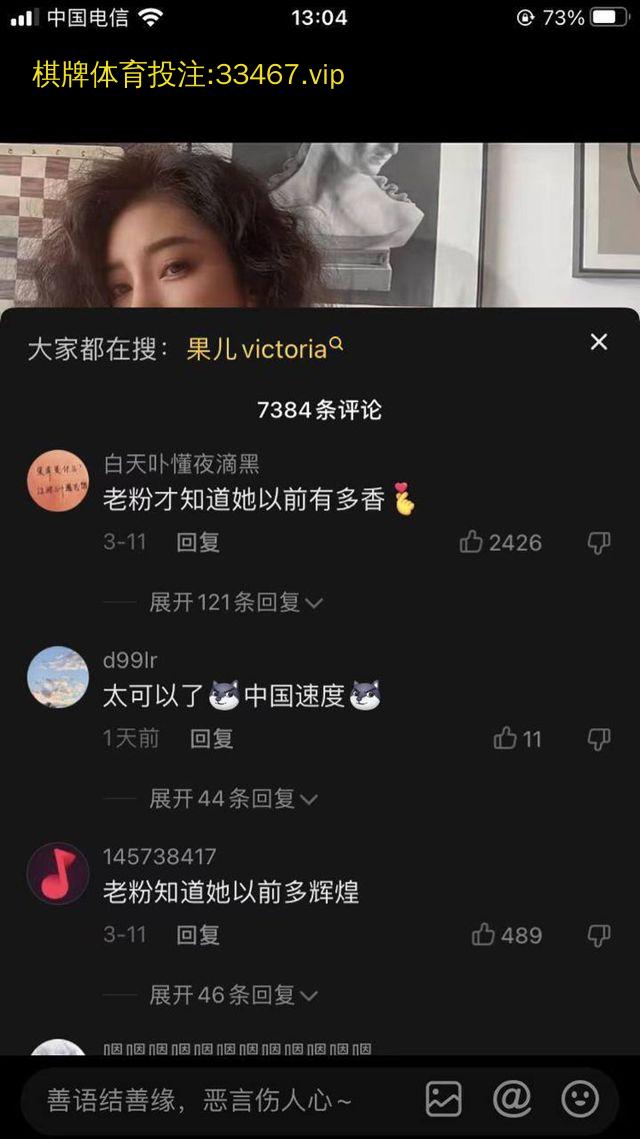Viewport: 640px width, 1139px height.
Task: Dislike the comment by 白天卟懂夜滴黑
Action: pos(598,542)
